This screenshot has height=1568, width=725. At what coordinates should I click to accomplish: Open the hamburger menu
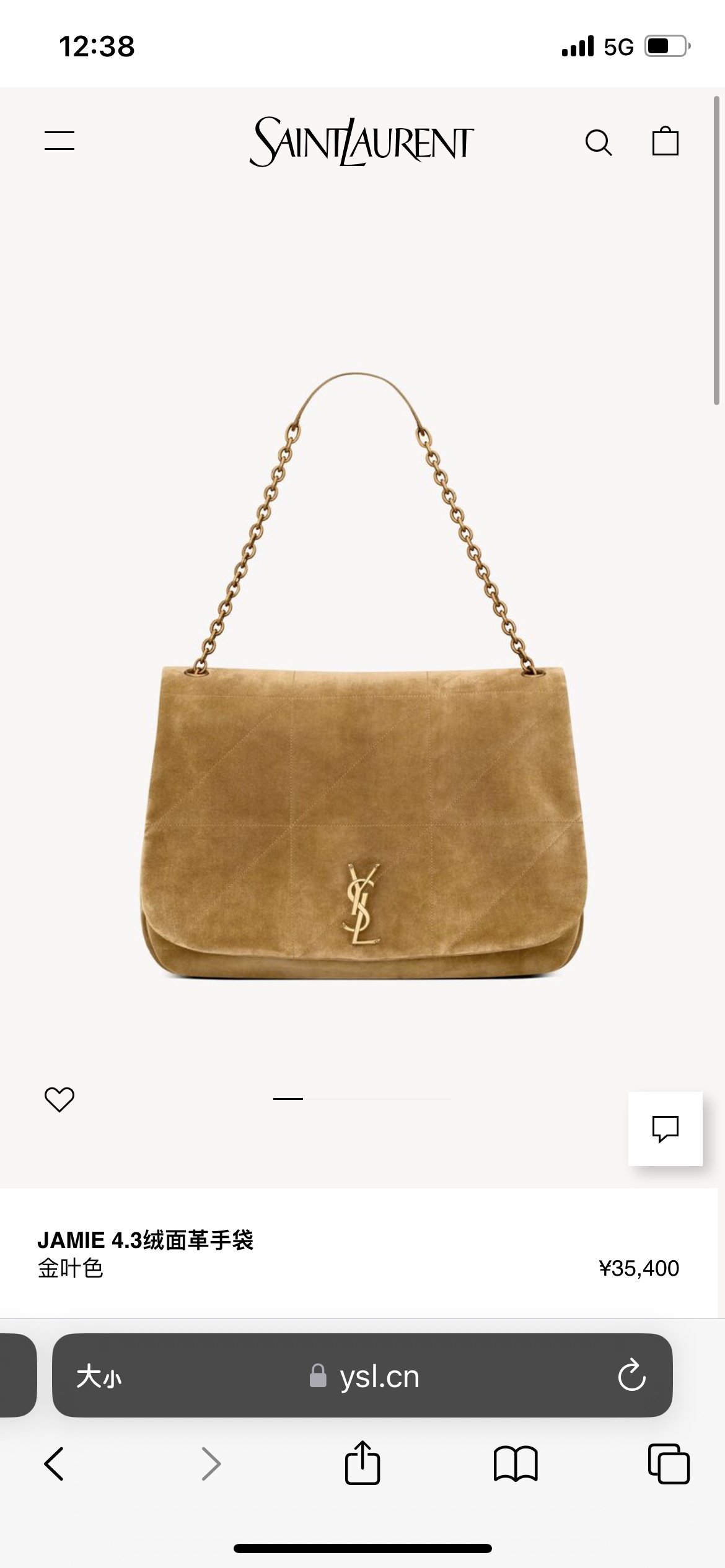click(x=59, y=141)
